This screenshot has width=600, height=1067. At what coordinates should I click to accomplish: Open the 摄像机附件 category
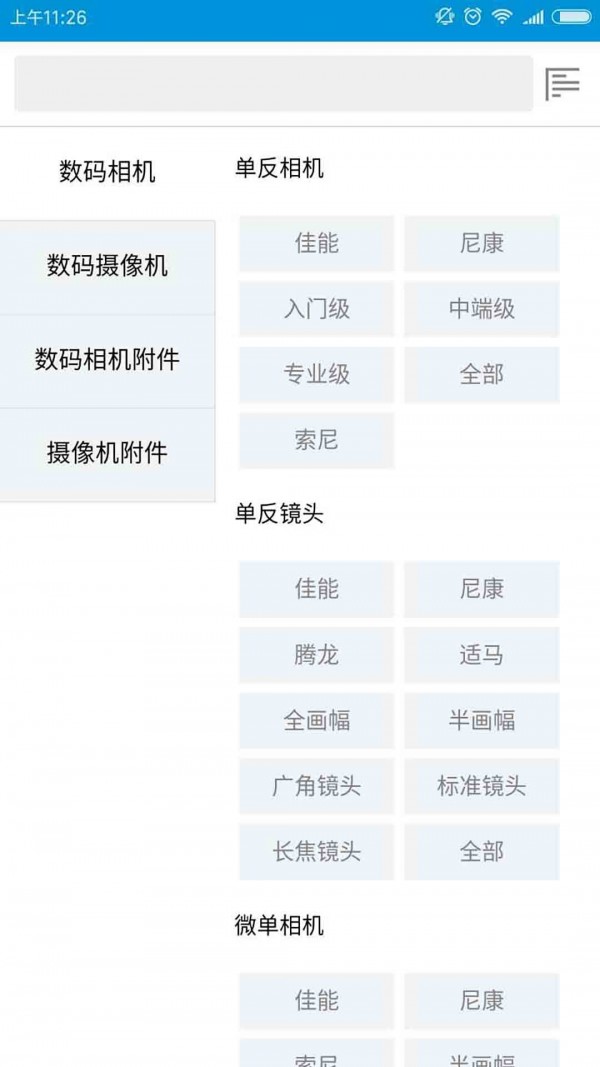[107, 454]
